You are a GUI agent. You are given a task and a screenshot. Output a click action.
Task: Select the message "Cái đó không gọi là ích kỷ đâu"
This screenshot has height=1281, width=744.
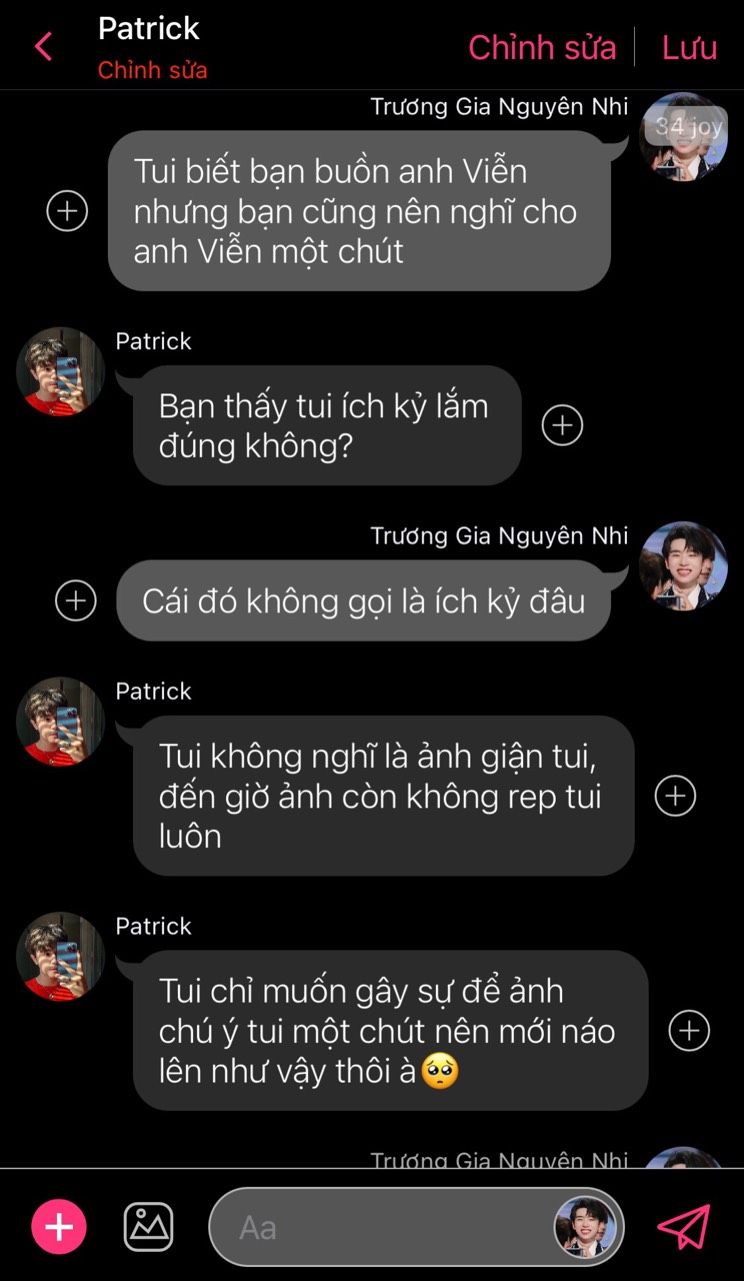coord(363,600)
